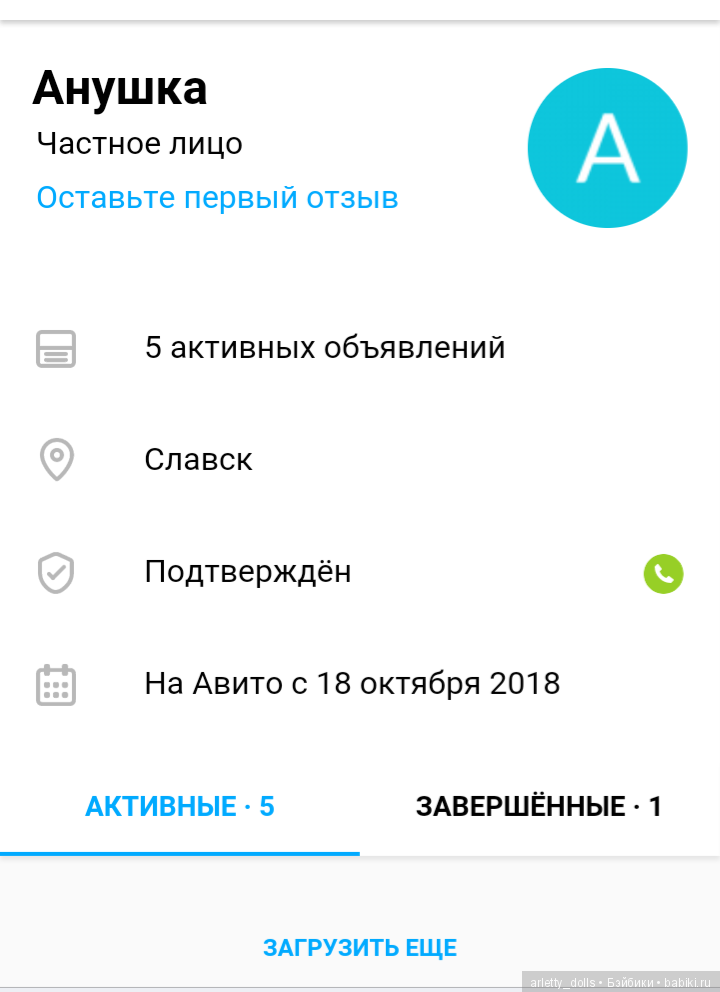Click ЗАГРУЗИТЬ ЕЩЕ to load more listings
720x992 pixels.
[360, 947]
